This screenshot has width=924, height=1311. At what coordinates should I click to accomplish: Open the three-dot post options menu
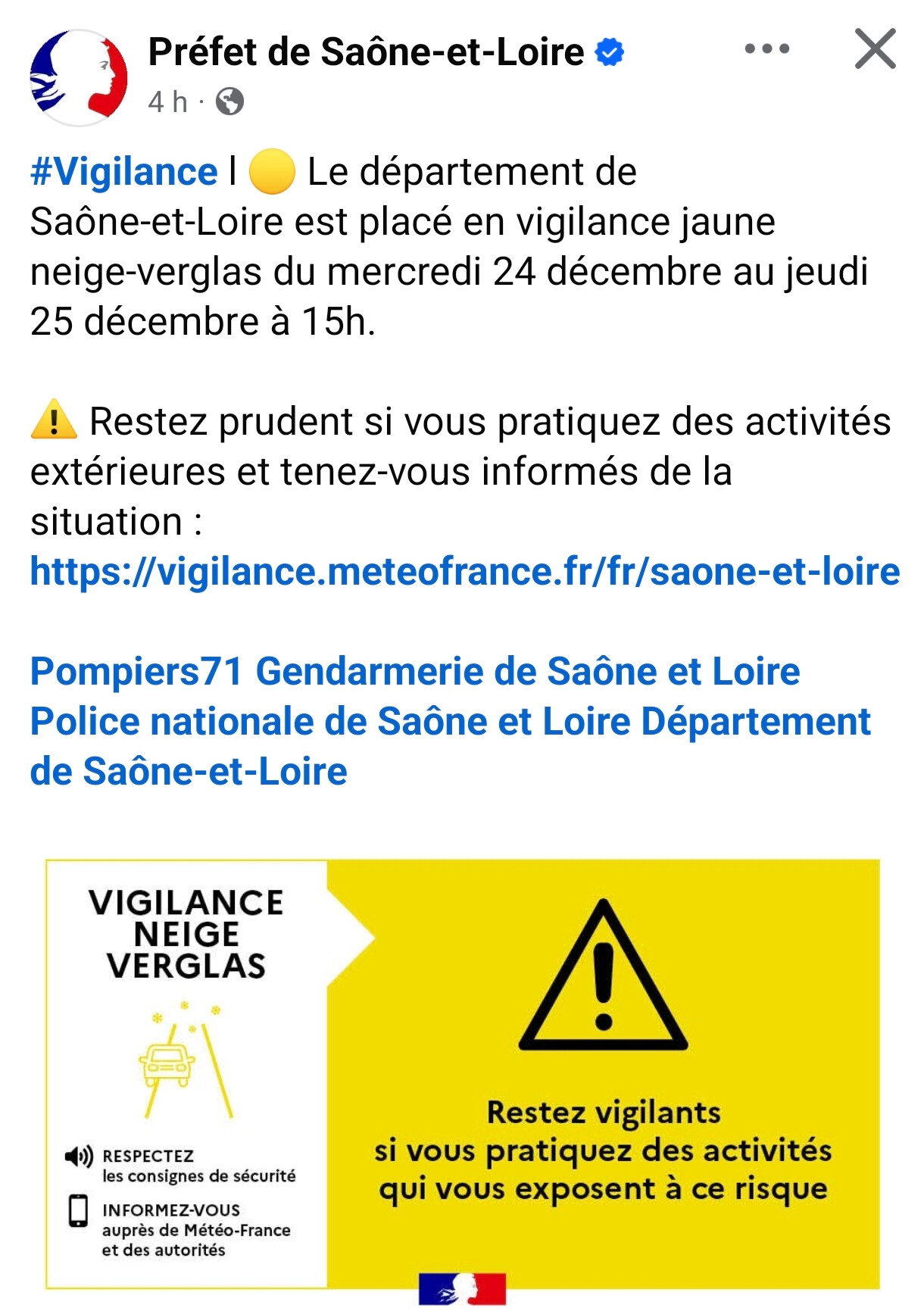click(766, 49)
